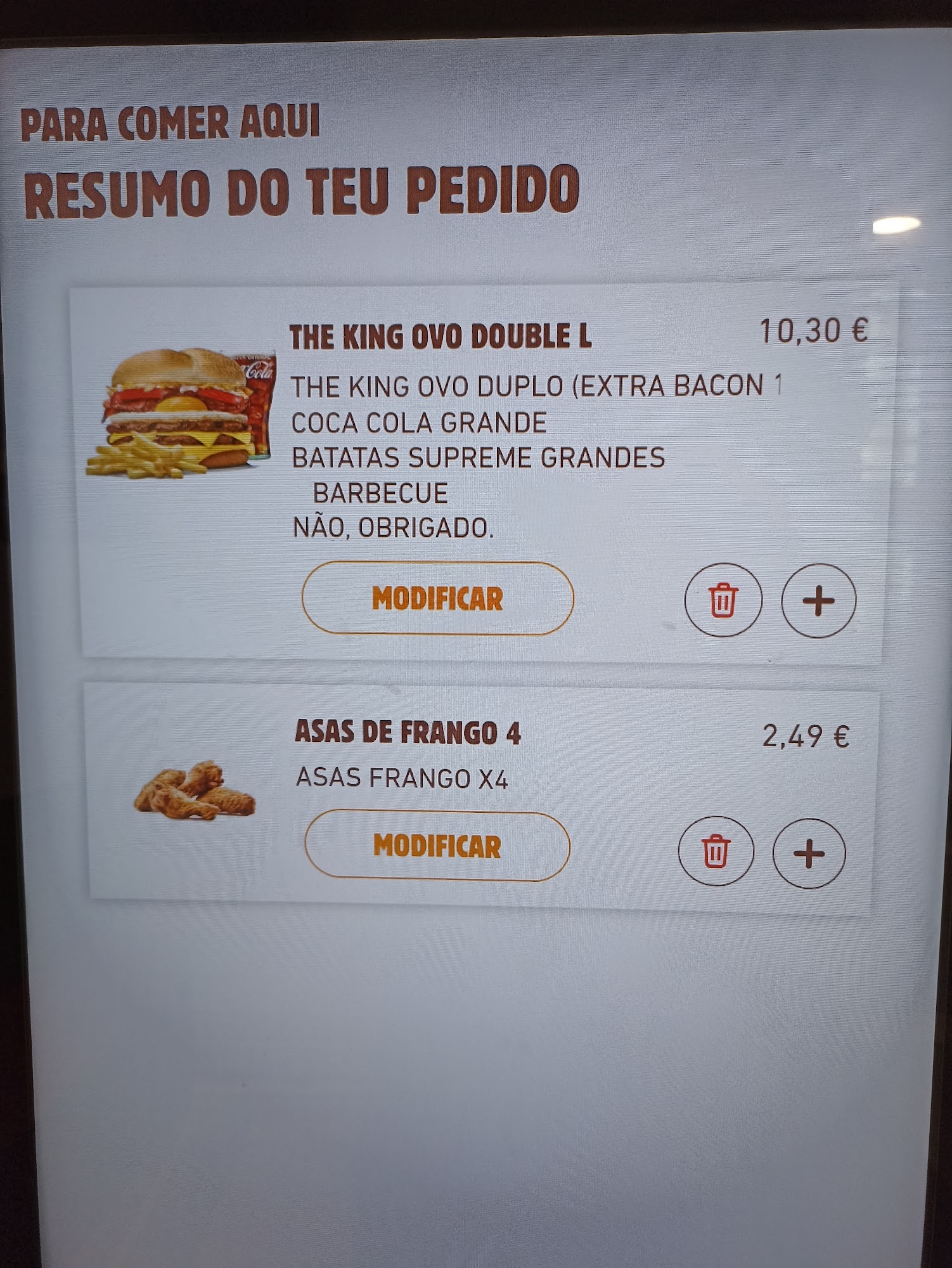Add another The King Ovo Double L
The width and height of the screenshot is (952, 1268).
(x=818, y=600)
